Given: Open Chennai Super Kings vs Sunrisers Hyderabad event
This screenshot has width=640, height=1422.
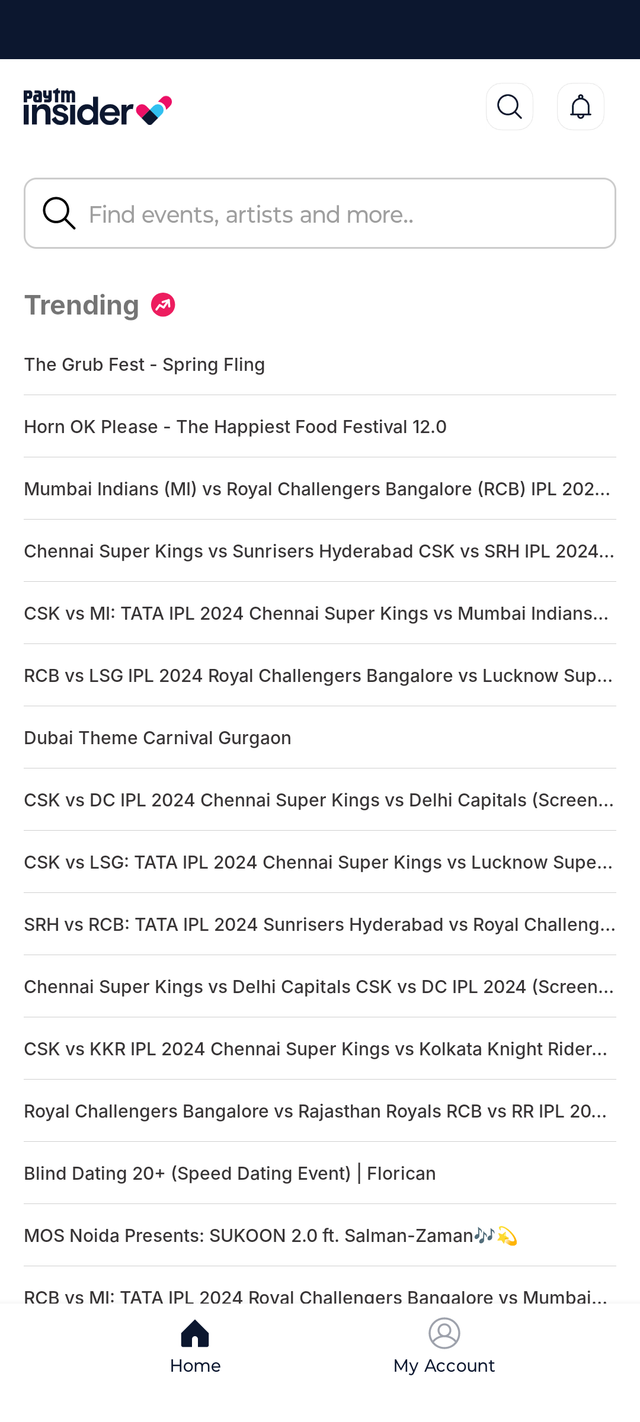Looking at the screenshot, I should 318,551.
